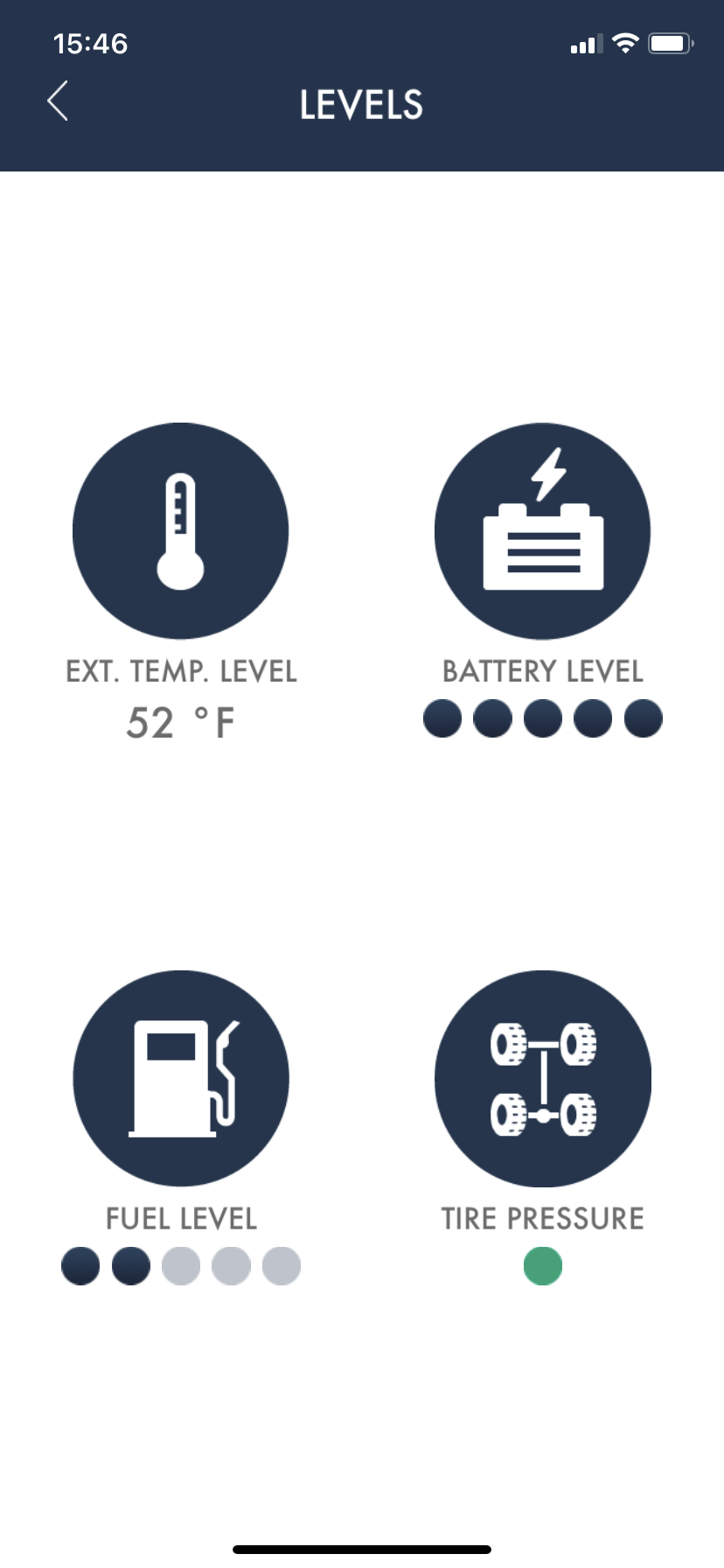View Tire Pressure details
The image size is (724, 1568).
pyautogui.click(x=543, y=1078)
